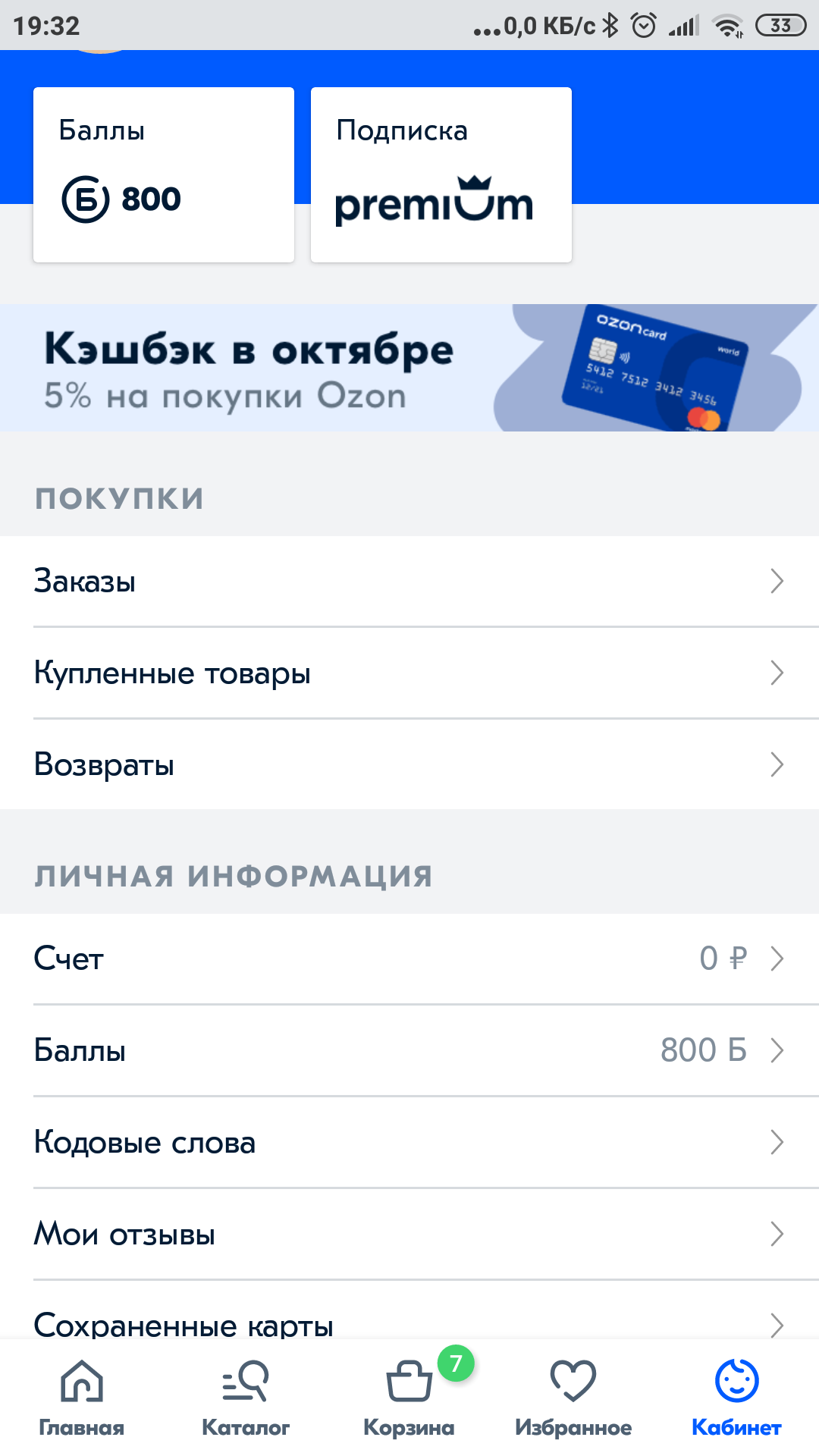Viewport: 819px width, 1456px height.
Task: Open Возвраты row
Action: coord(409,764)
